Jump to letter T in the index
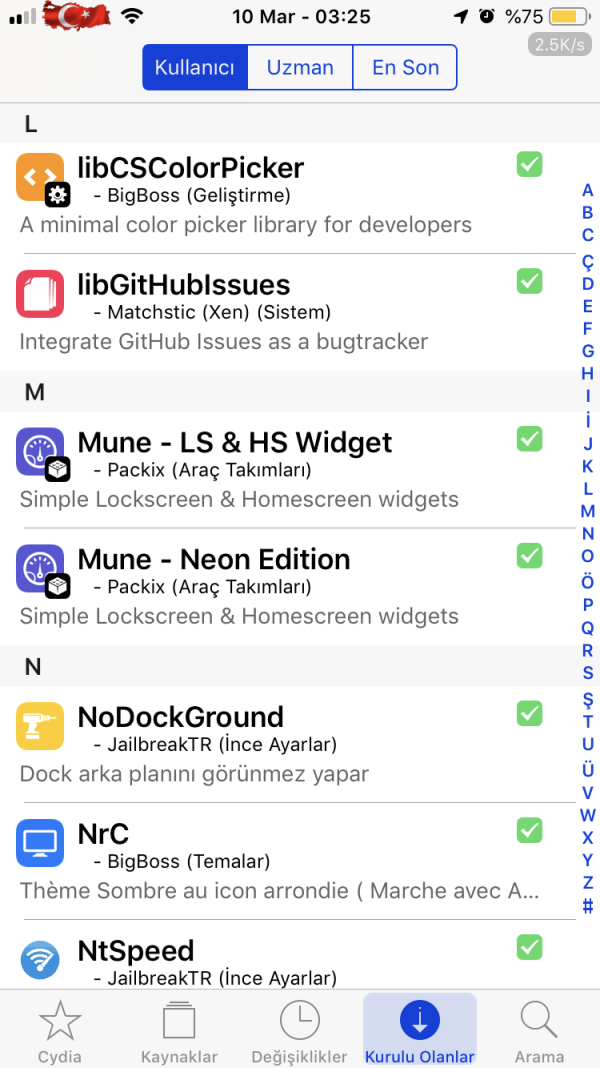 tap(588, 721)
